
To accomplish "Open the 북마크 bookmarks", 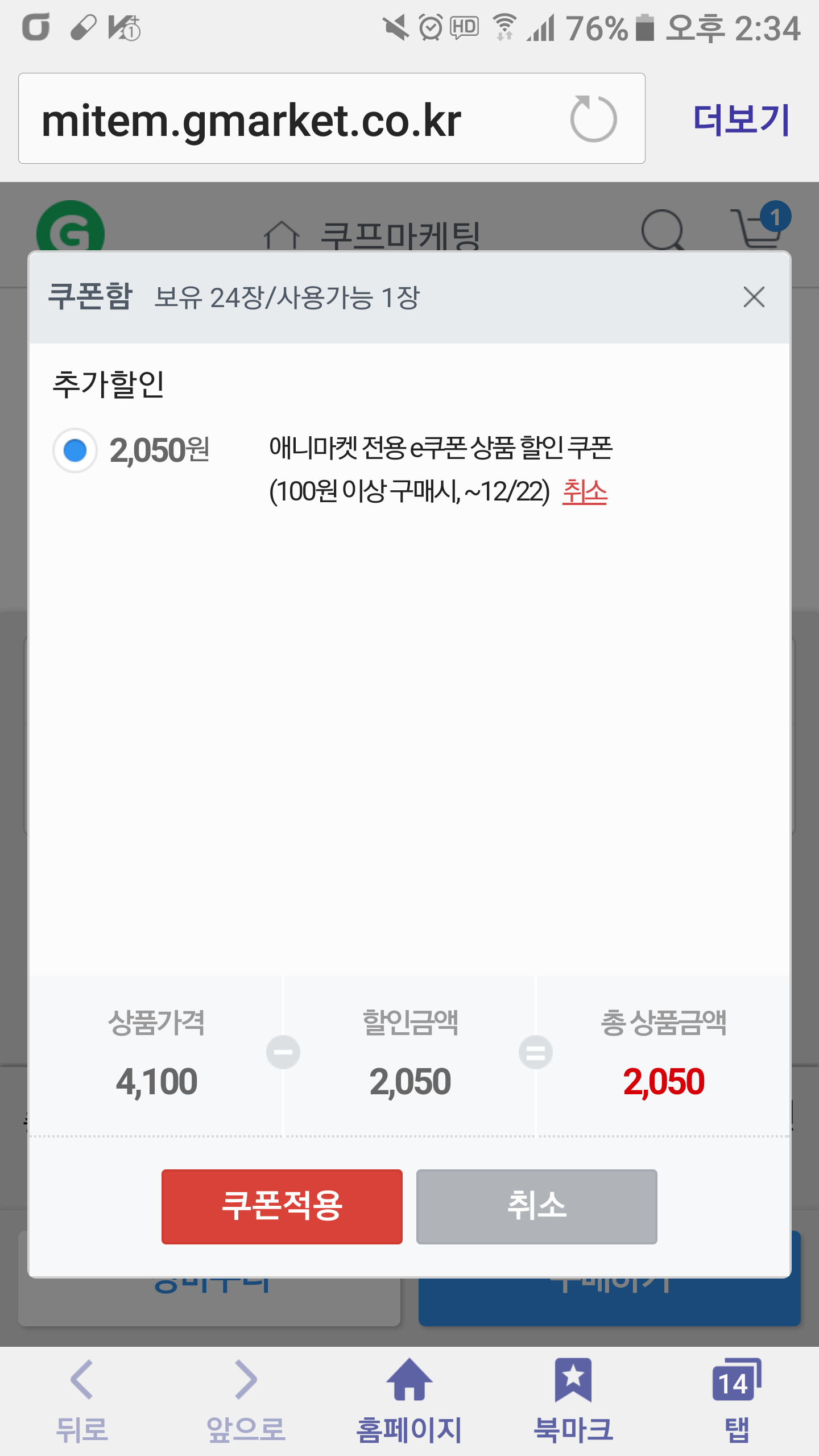I will coord(573,1399).
